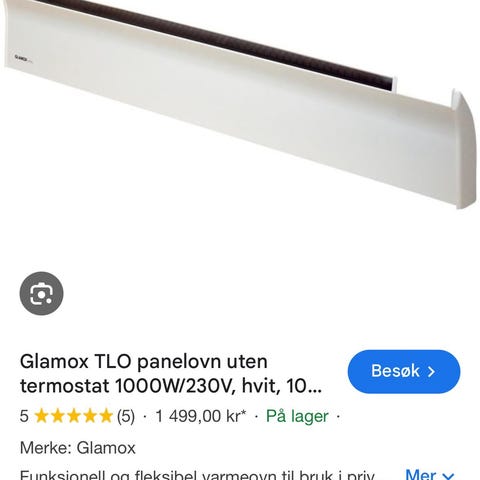Open the Glamox TLO panelovn product image
The height and width of the screenshot is (480, 480).
240,105
